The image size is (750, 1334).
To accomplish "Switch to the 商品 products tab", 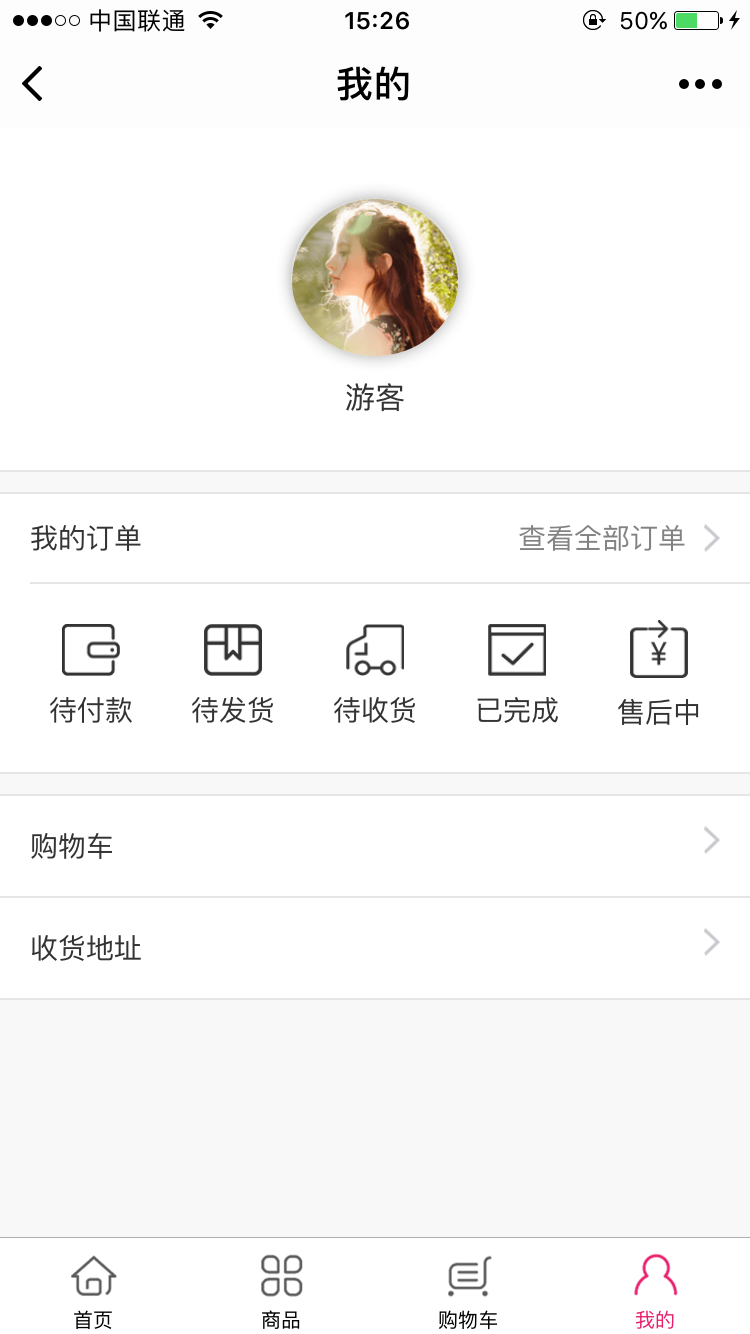I will point(281,1290).
